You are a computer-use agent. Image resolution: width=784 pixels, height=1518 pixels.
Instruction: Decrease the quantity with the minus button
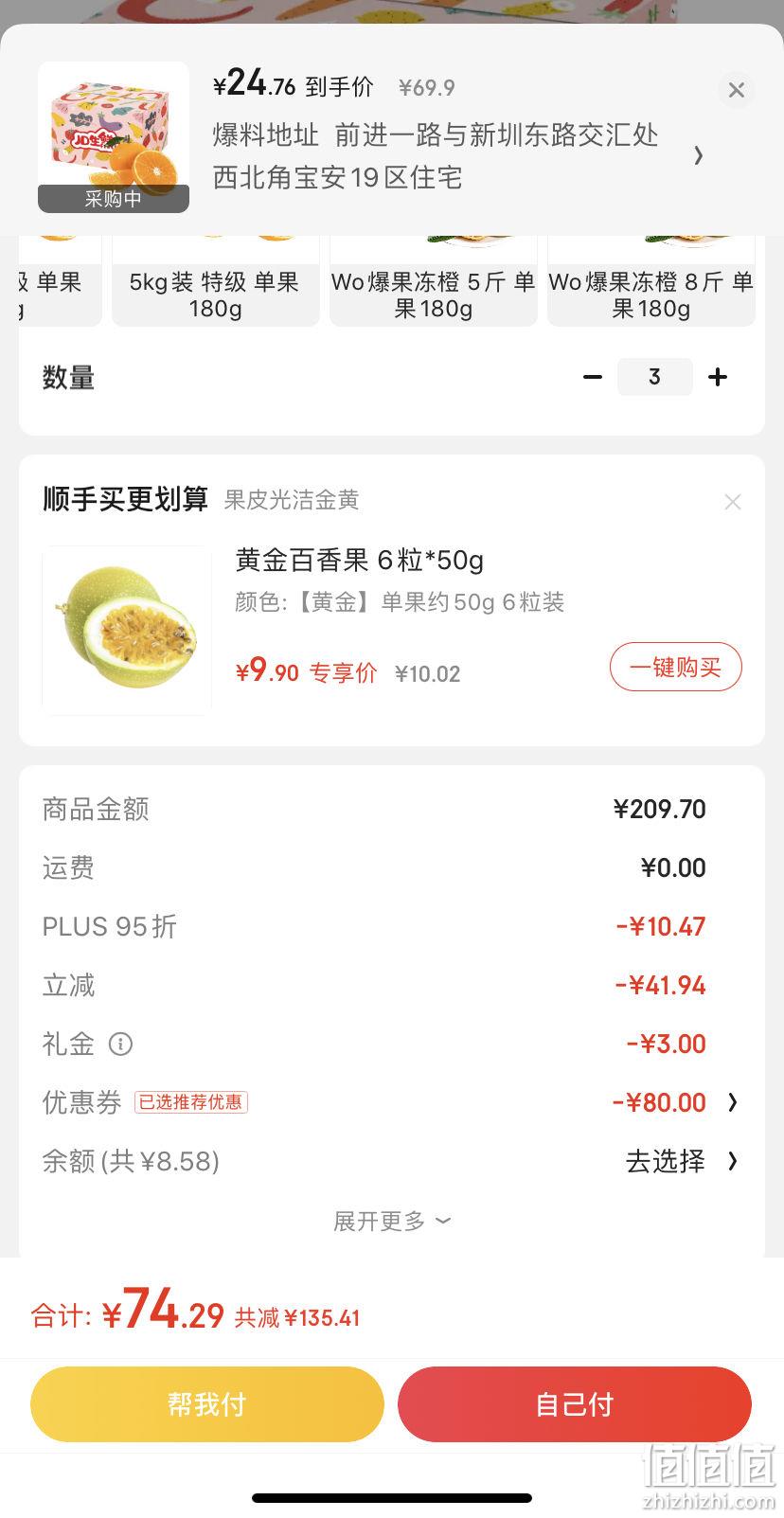pos(593,377)
